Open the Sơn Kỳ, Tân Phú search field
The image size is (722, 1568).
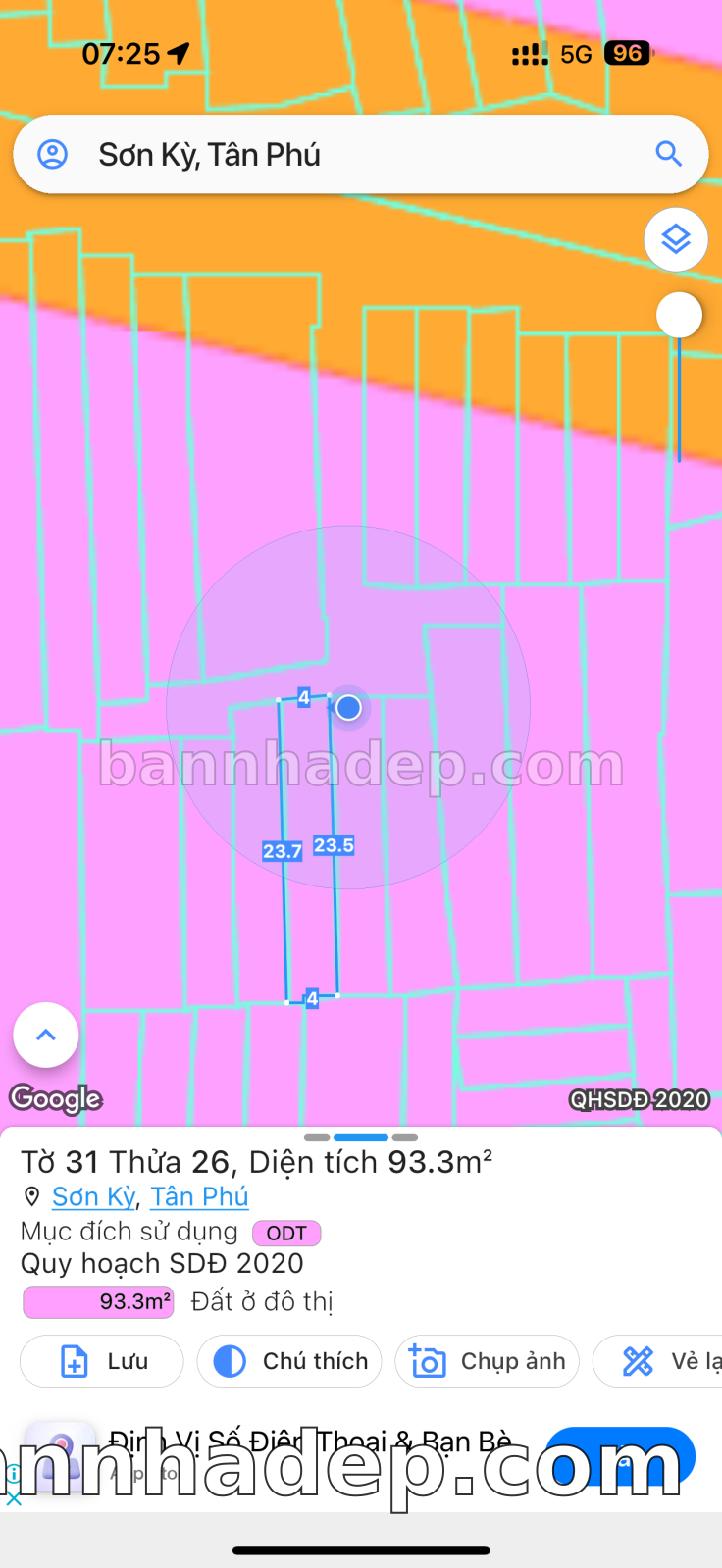[x=353, y=154]
